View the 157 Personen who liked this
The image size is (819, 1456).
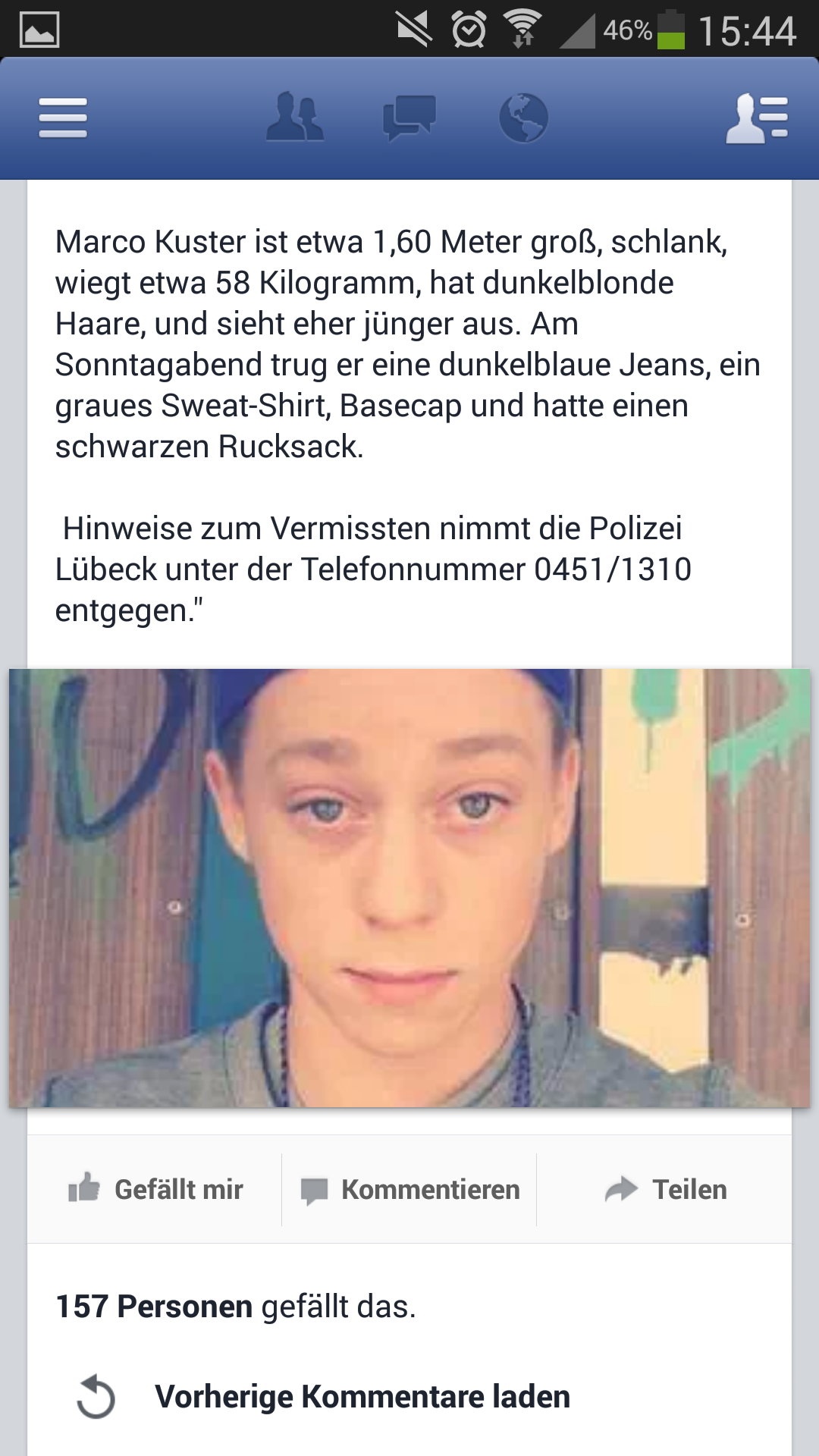pyautogui.click(x=154, y=1307)
